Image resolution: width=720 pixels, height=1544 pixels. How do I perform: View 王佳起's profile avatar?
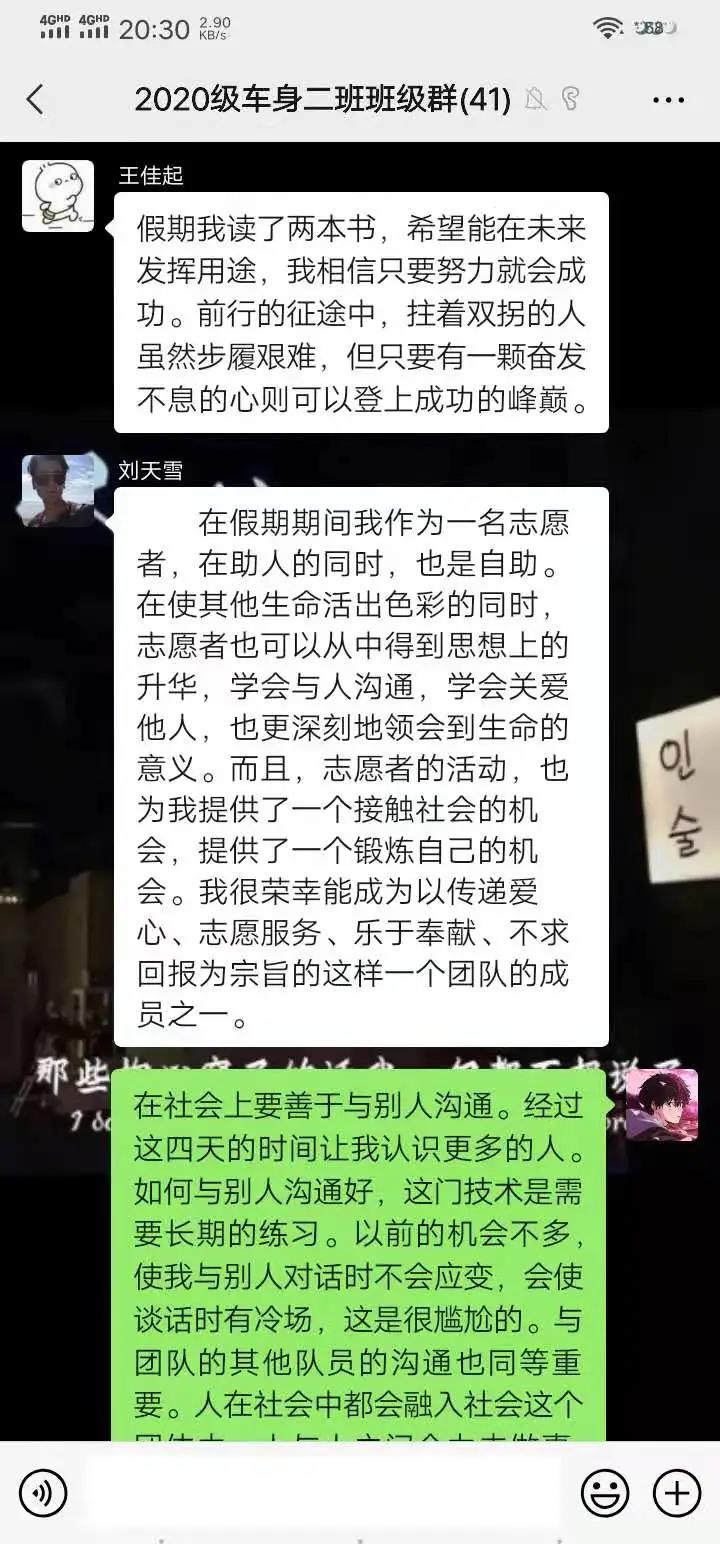pyautogui.click(x=58, y=196)
